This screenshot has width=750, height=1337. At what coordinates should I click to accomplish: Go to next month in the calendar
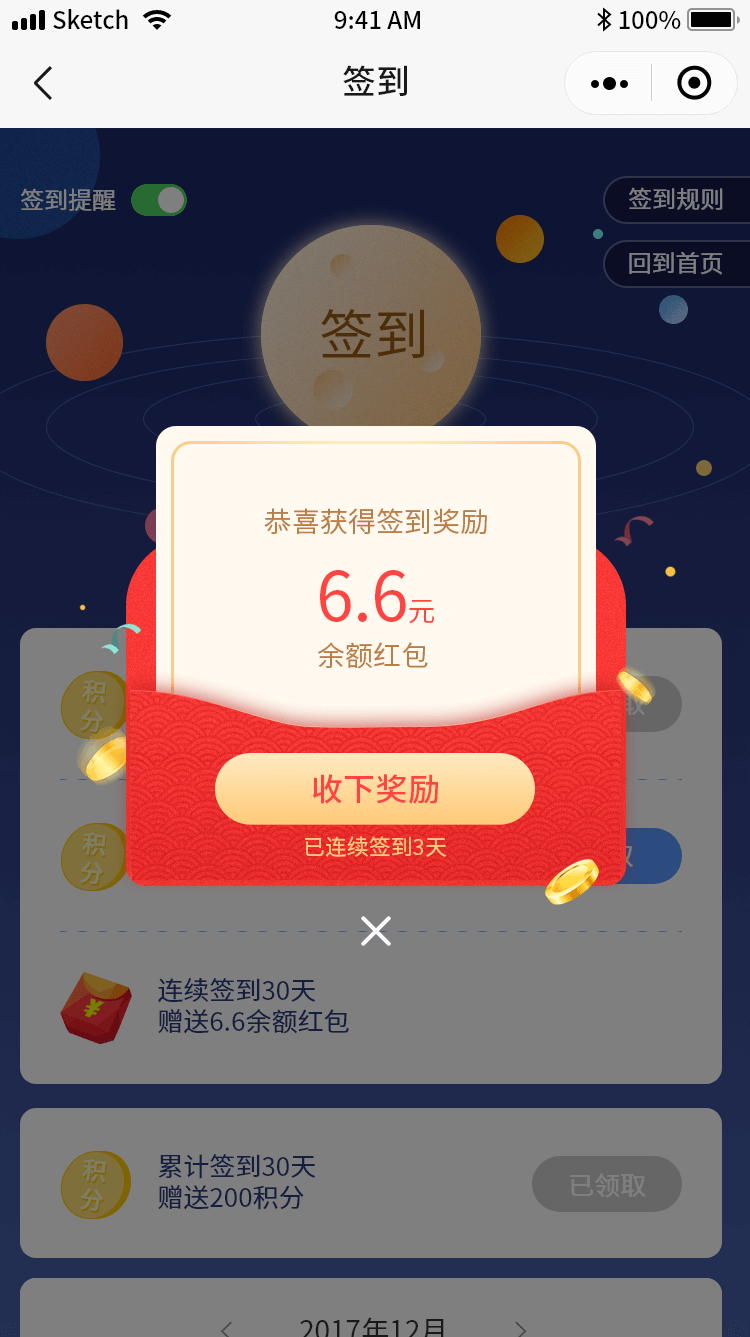(521, 1328)
